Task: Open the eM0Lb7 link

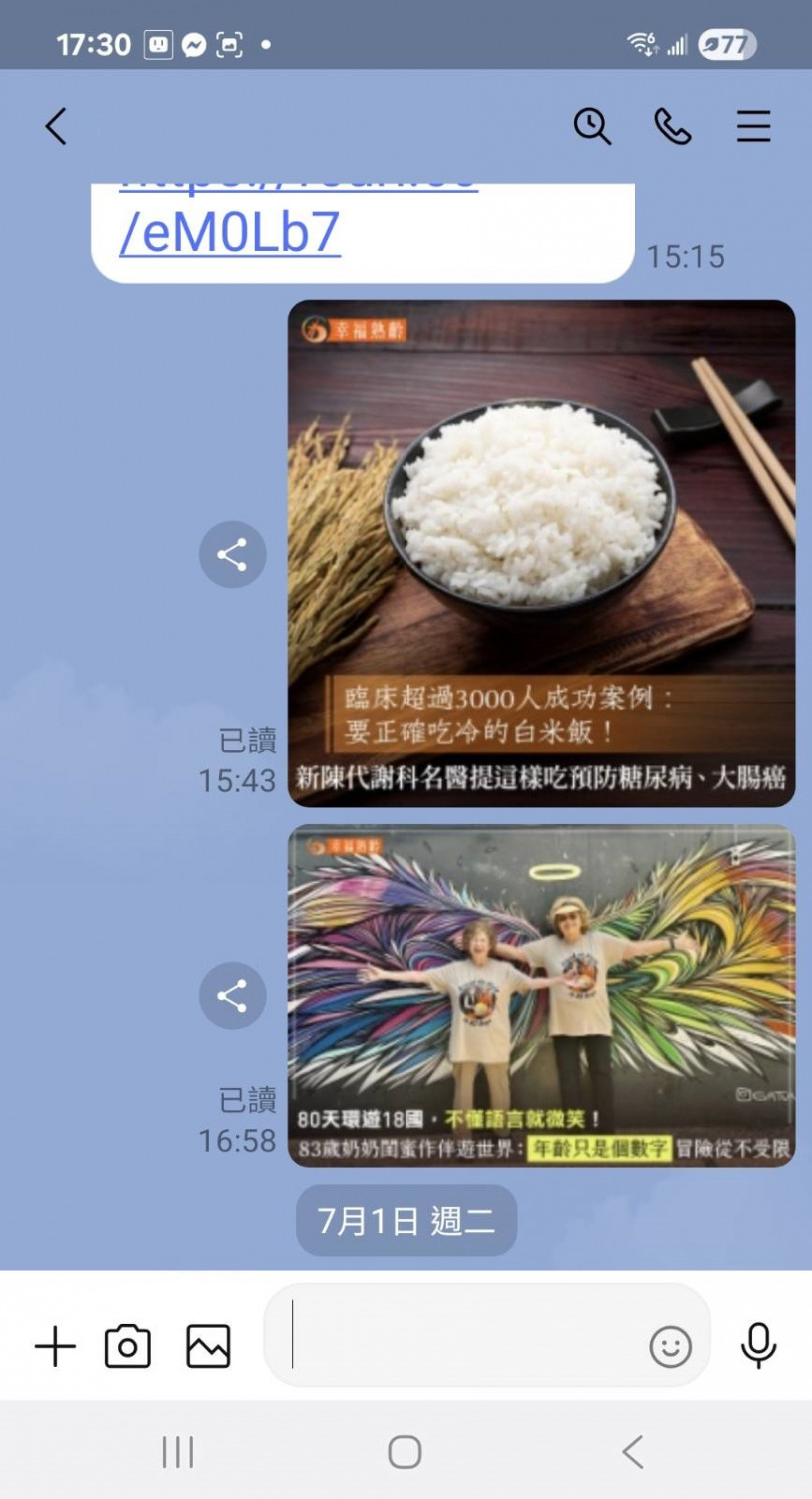Action: tap(230, 232)
